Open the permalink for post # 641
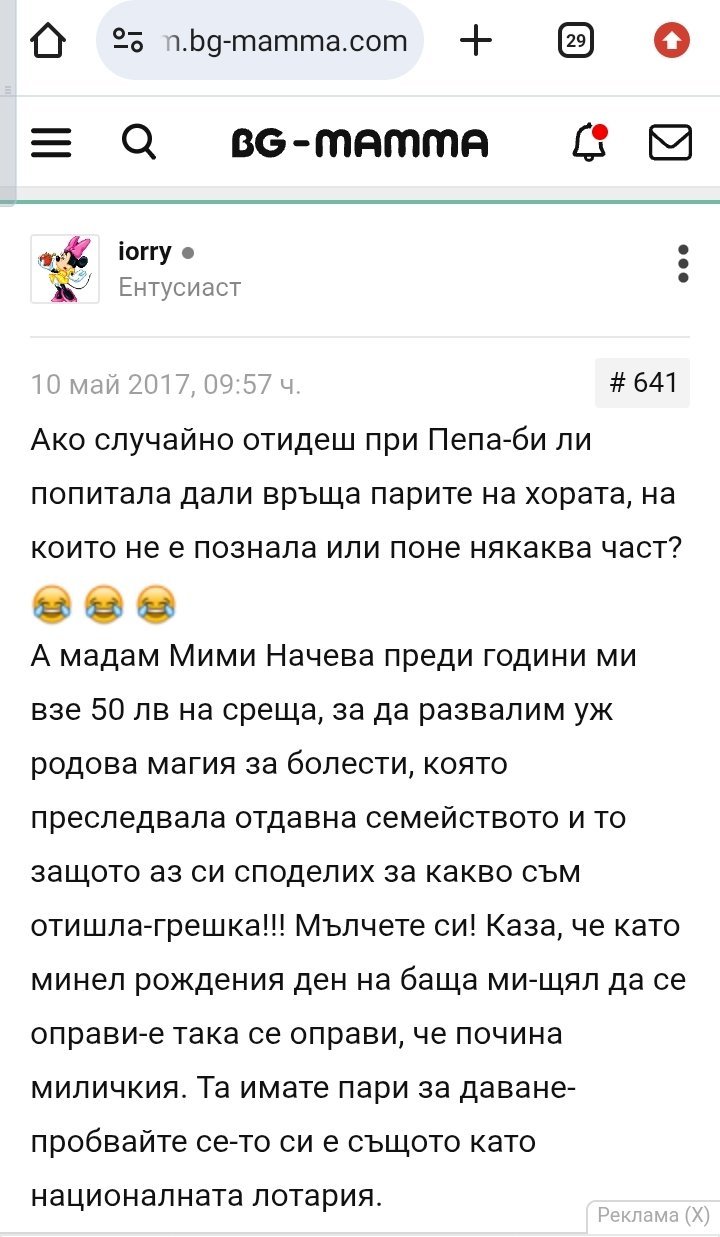The height and width of the screenshot is (1237, 720). (x=643, y=382)
